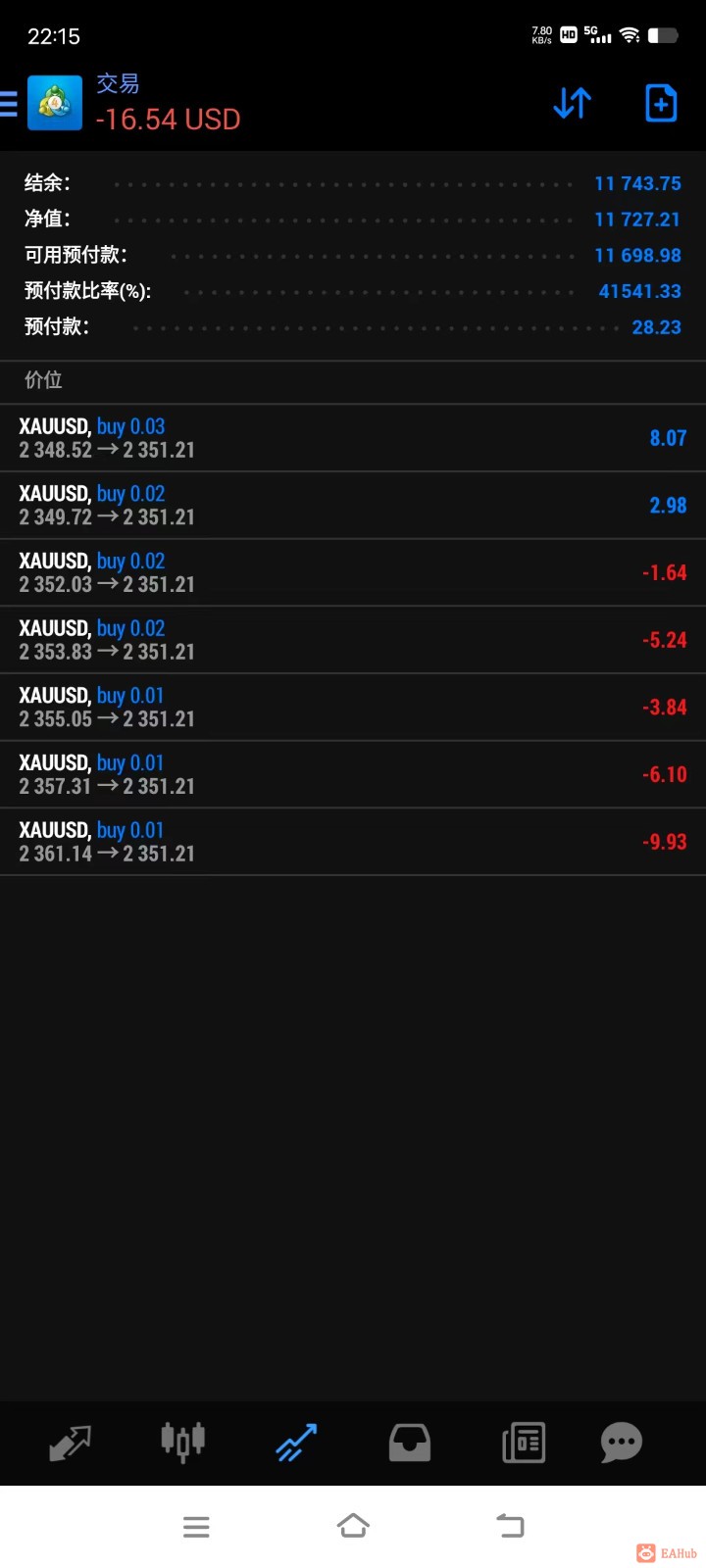706x1568 pixels.
Task: Switch to the Quotes tab
Action: (x=70, y=1443)
